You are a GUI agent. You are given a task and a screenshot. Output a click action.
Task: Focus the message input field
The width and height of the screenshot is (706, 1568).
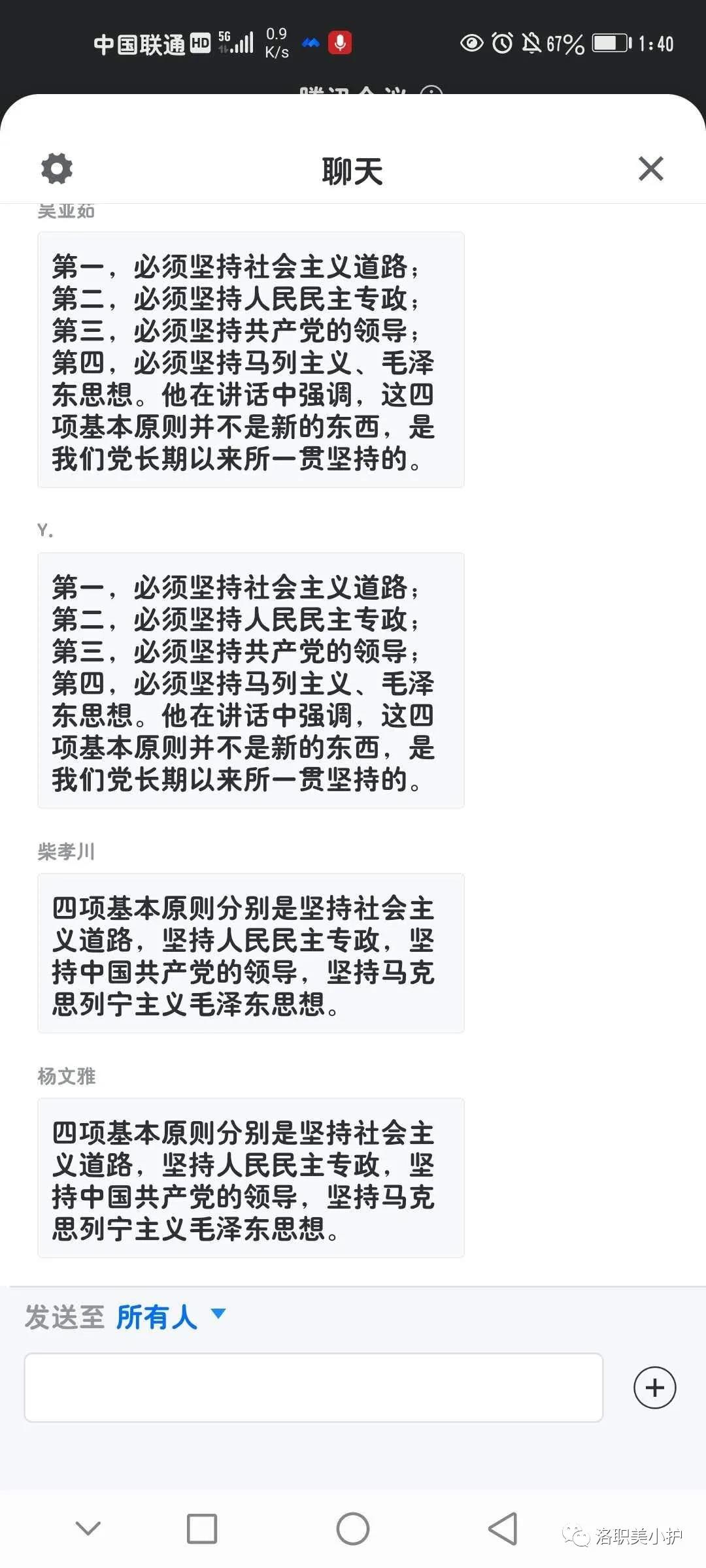coord(313,1388)
